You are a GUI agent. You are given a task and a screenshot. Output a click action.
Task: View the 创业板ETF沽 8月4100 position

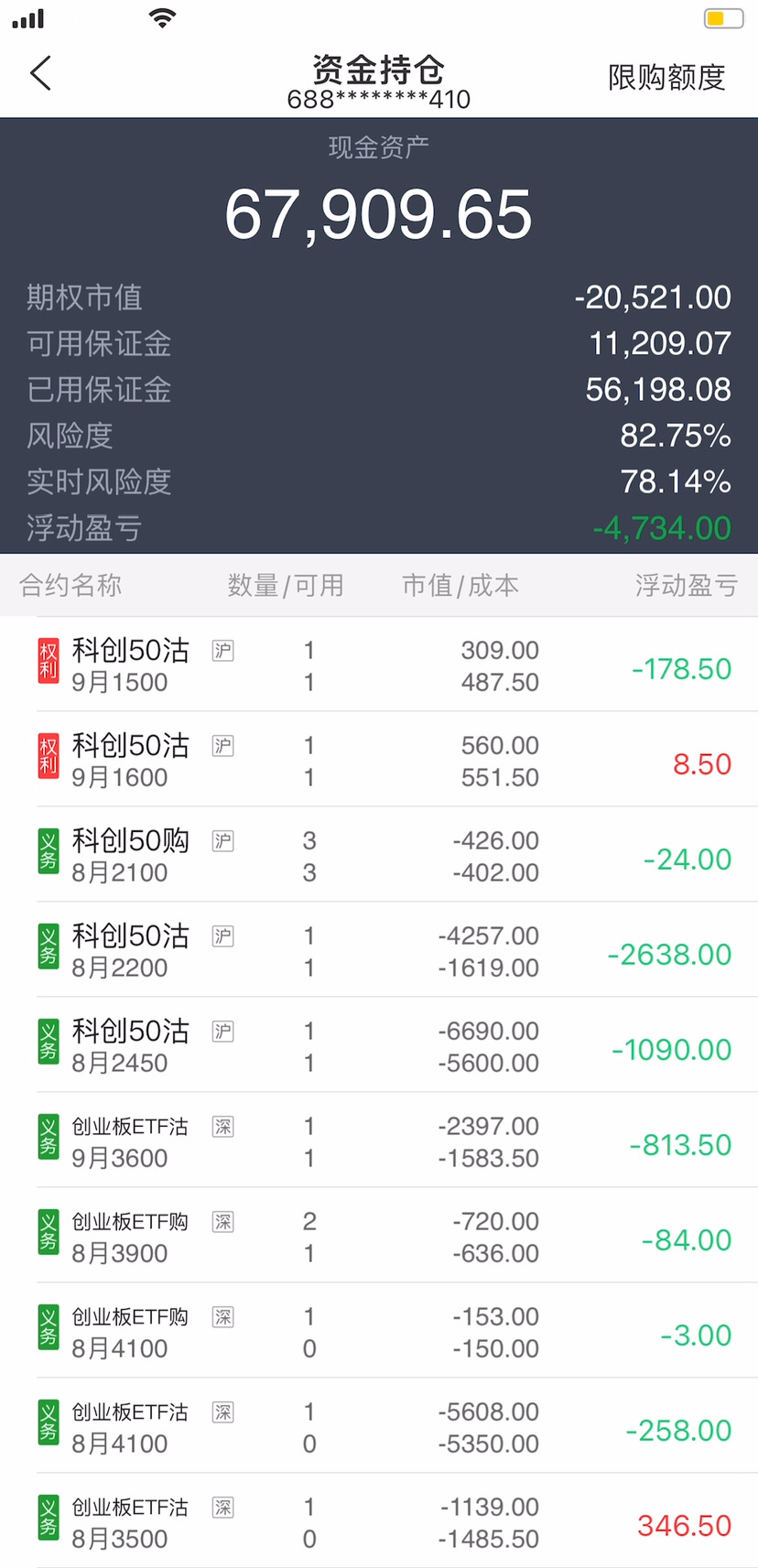[379, 1426]
